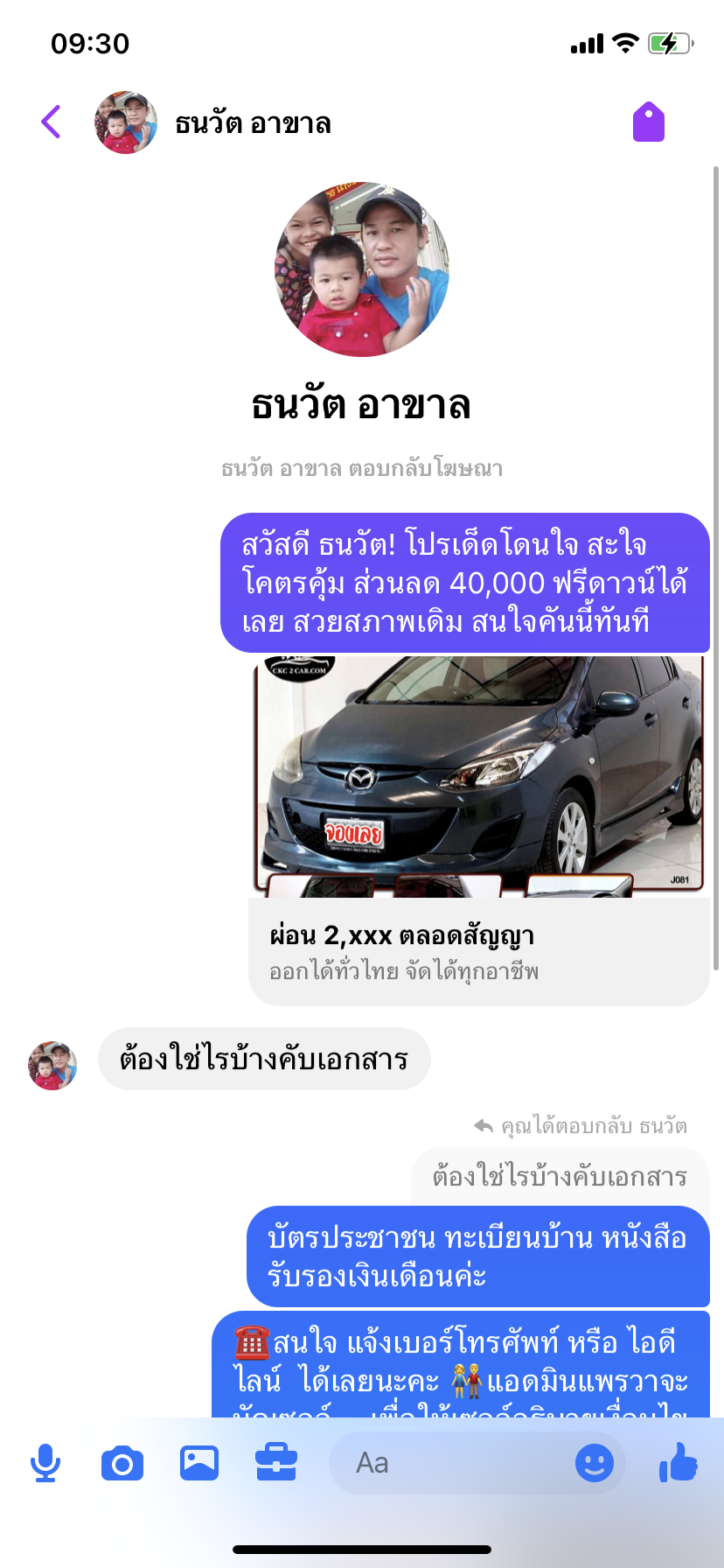Focus the Aa message input field
This screenshot has width=724, height=1568.
click(450, 1463)
